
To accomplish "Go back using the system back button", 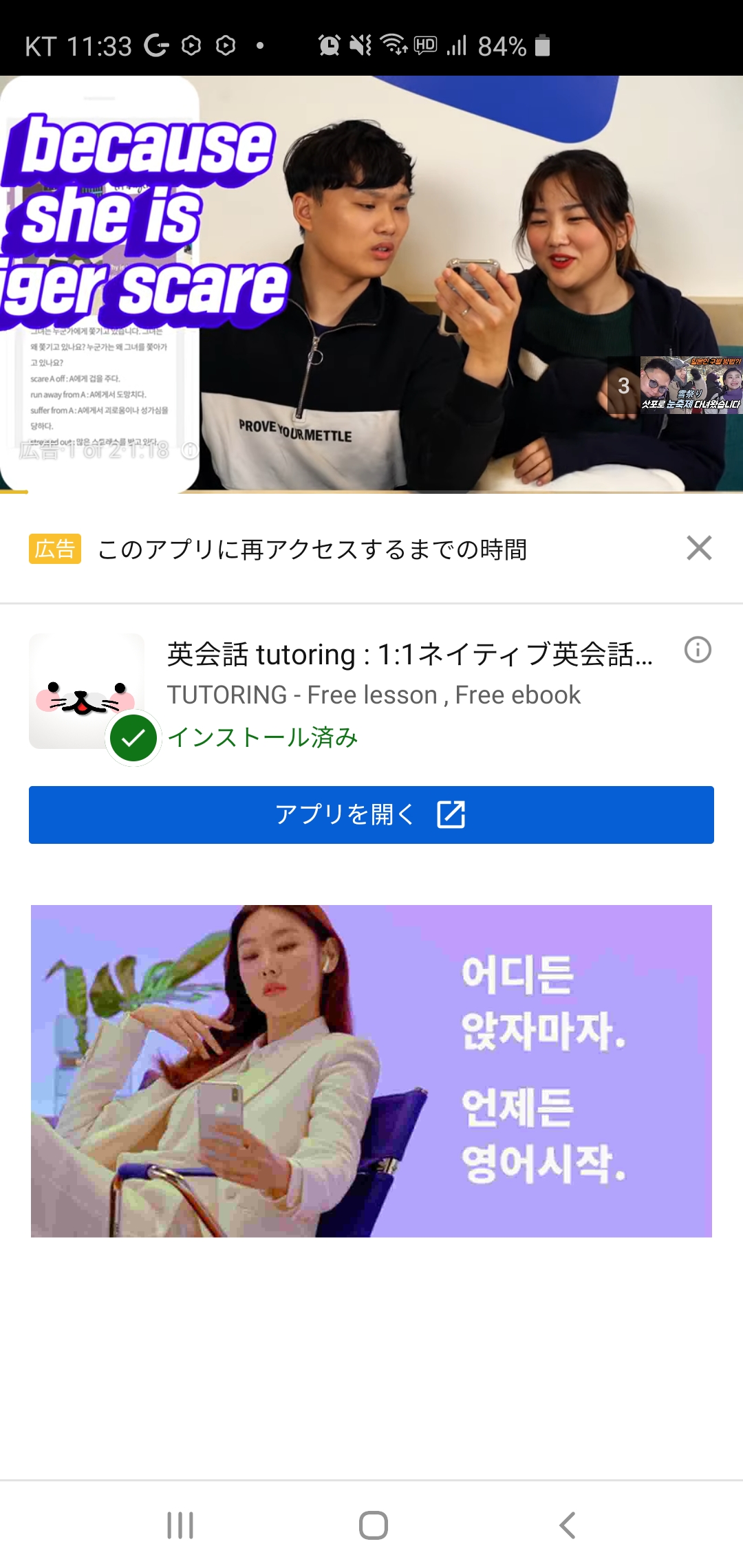I will 567,1525.
